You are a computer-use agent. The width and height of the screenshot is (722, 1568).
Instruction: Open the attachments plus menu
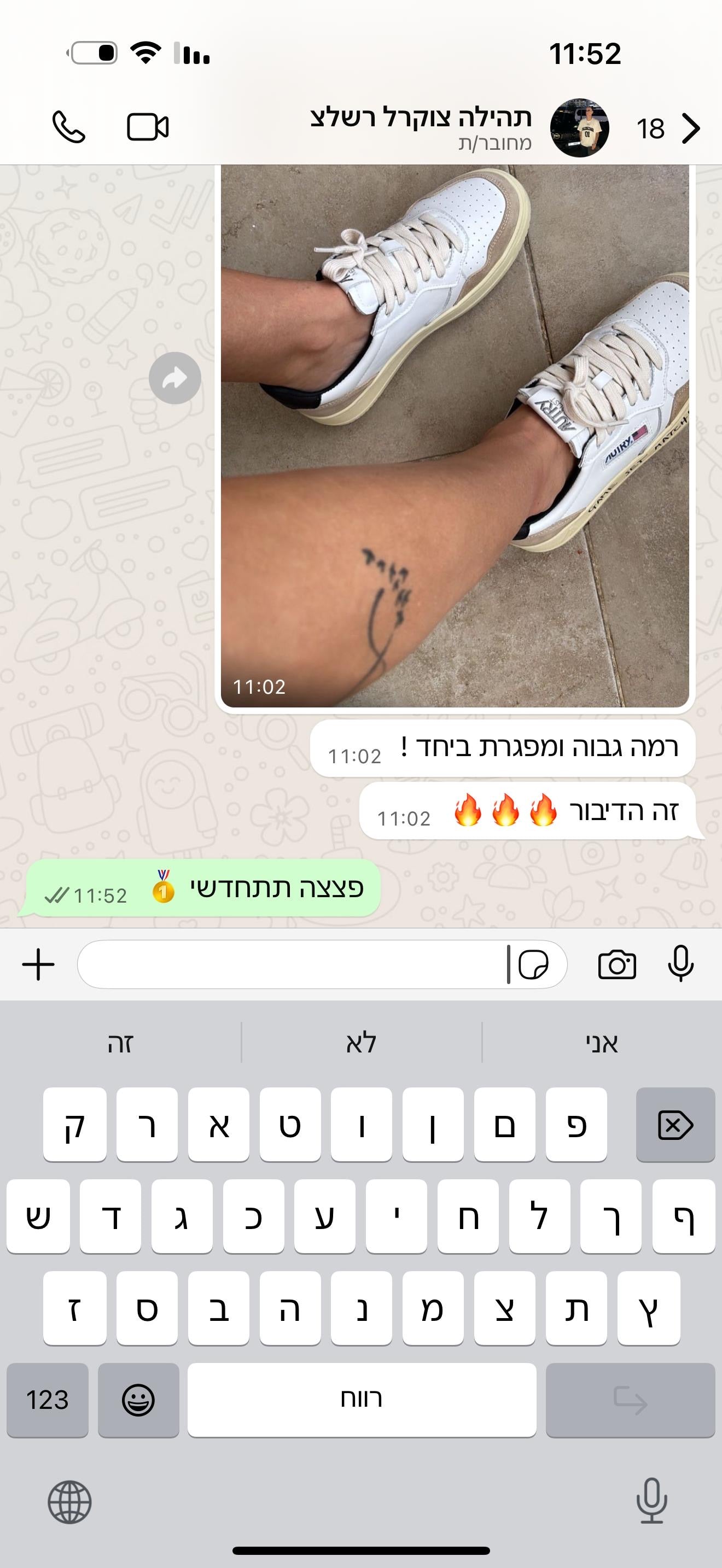point(38,965)
